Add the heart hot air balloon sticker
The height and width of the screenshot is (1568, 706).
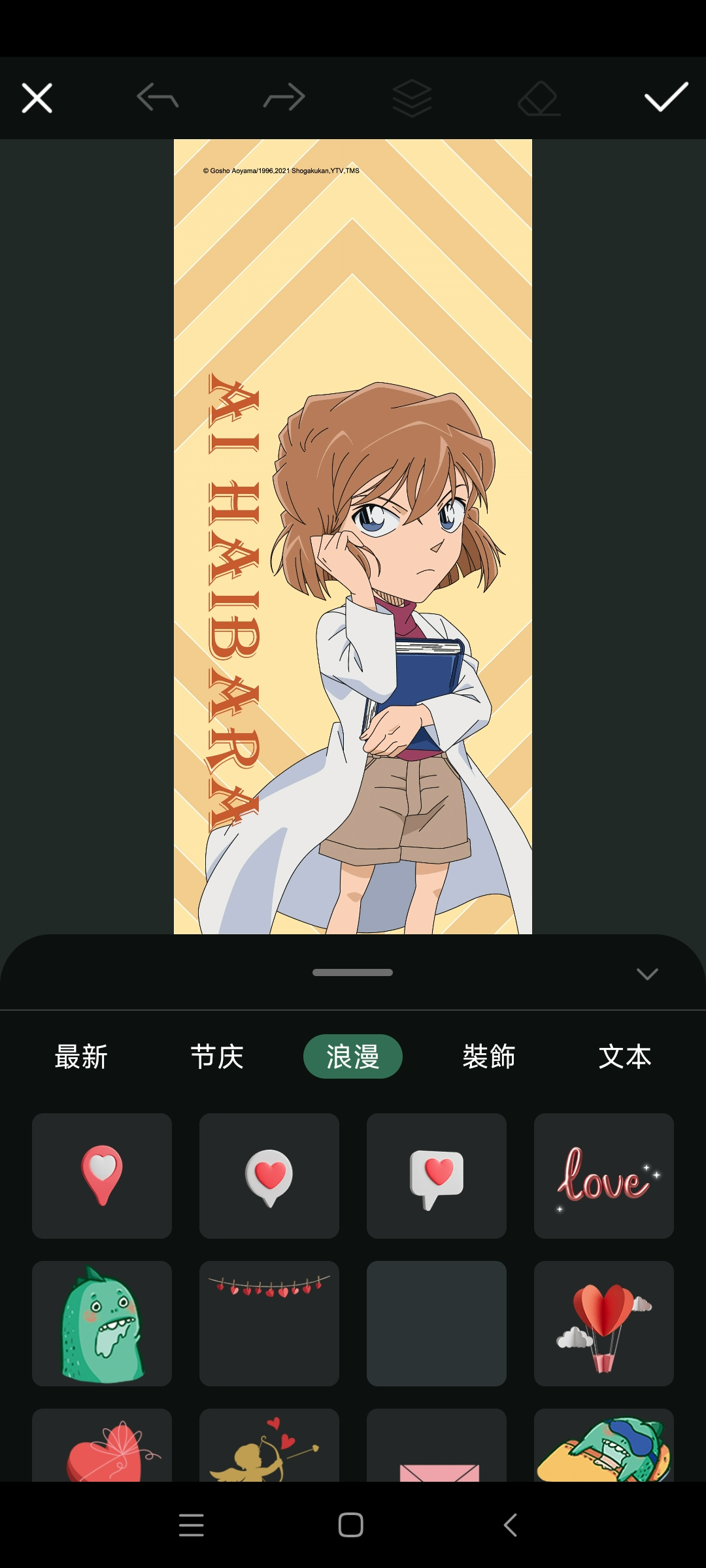click(604, 1323)
